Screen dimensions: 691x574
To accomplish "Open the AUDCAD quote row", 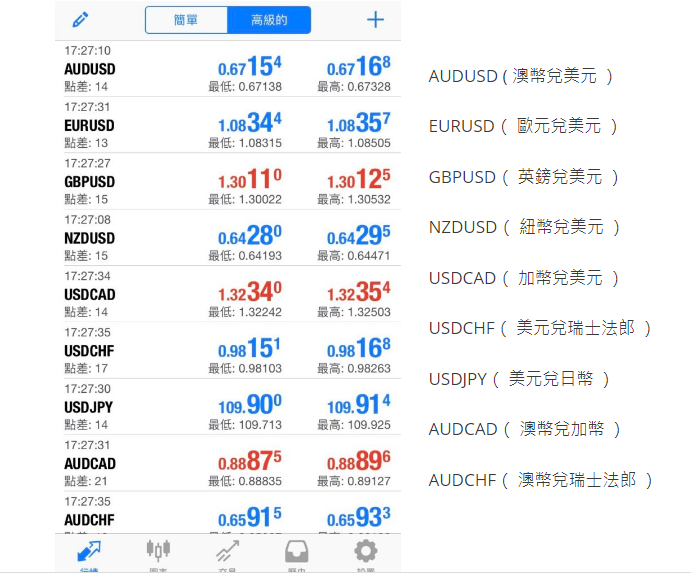I will tap(228, 463).
